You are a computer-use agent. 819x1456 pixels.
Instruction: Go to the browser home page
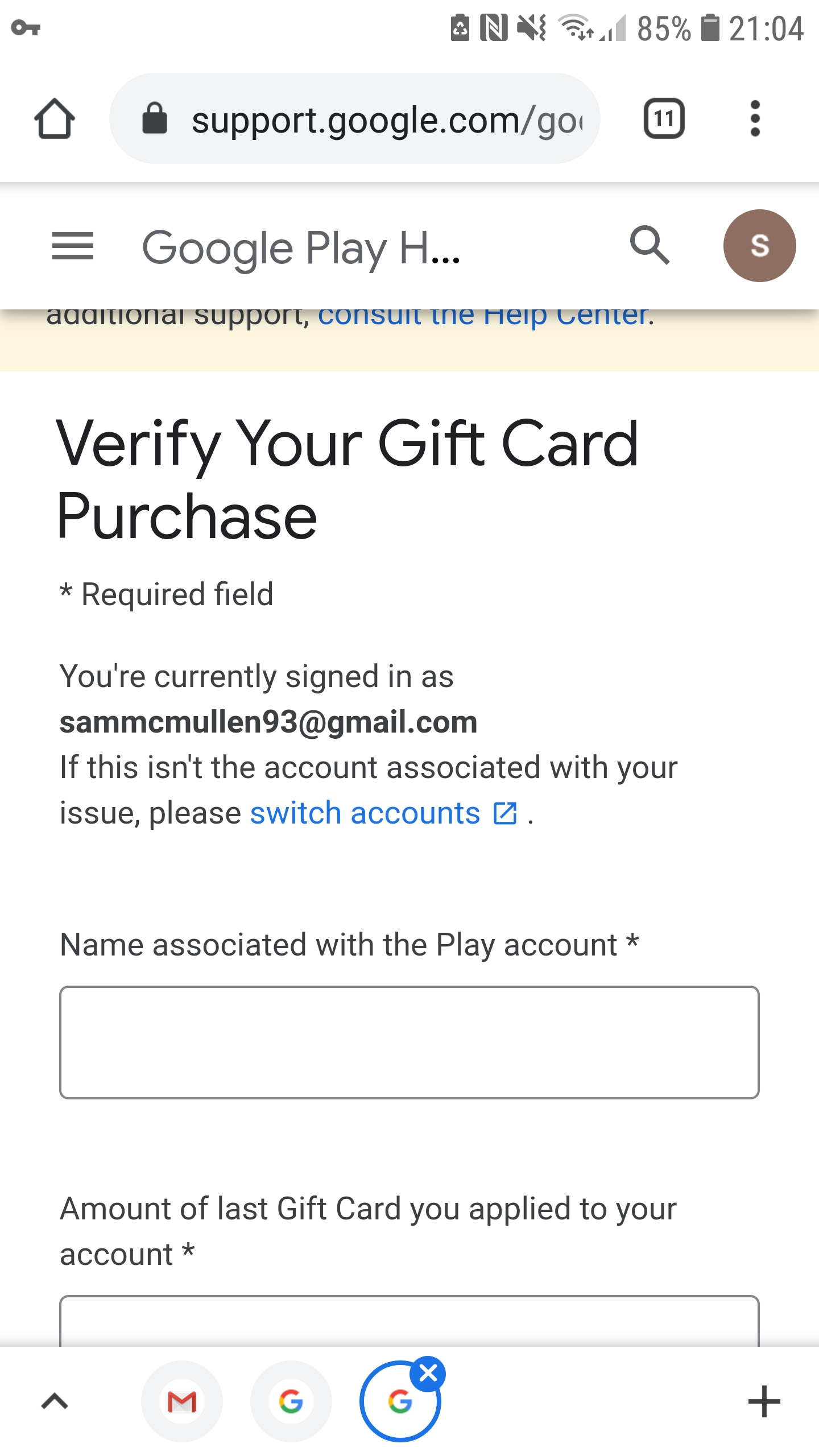[x=55, y=119]
